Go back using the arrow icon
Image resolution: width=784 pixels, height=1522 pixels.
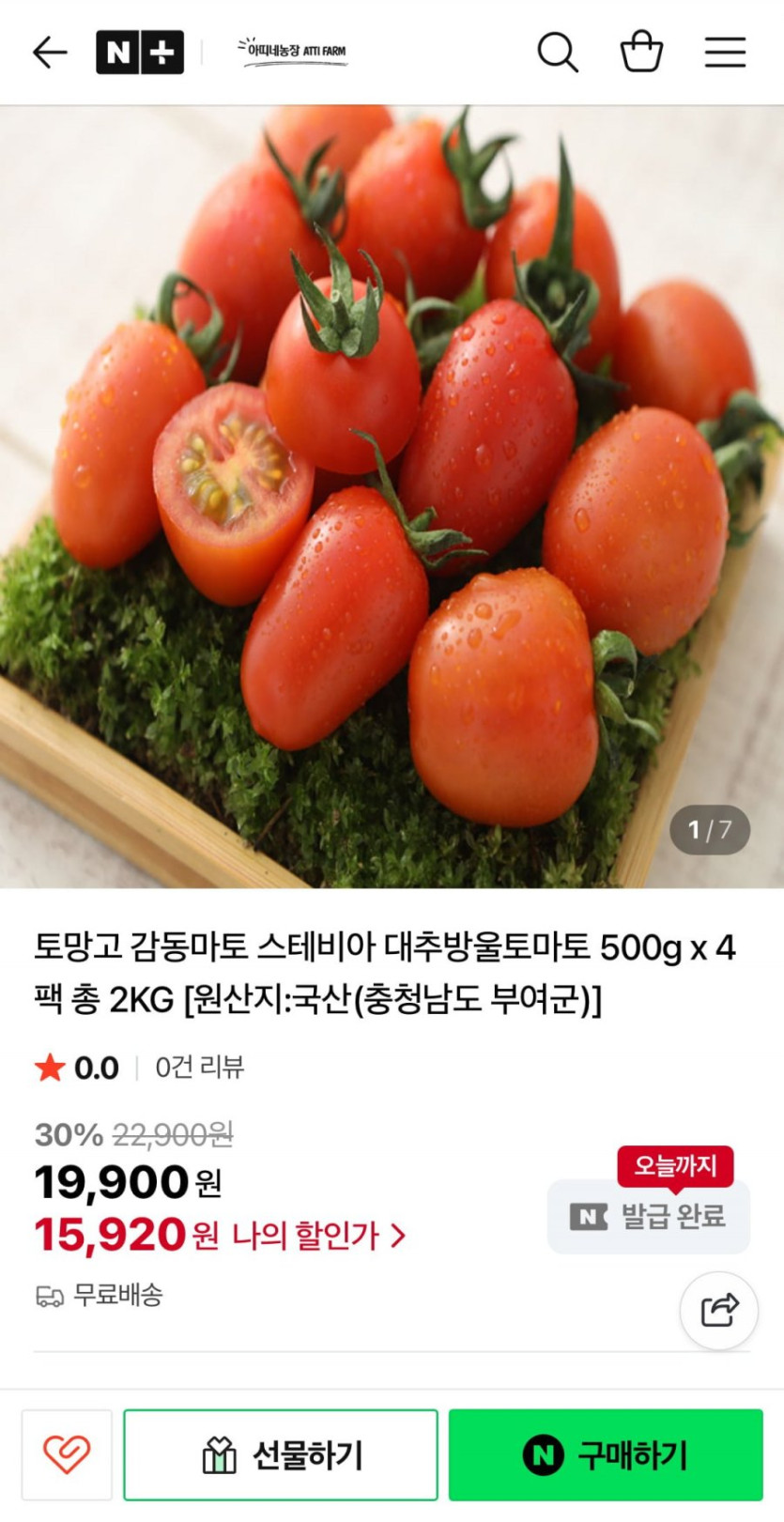(50, 53)
